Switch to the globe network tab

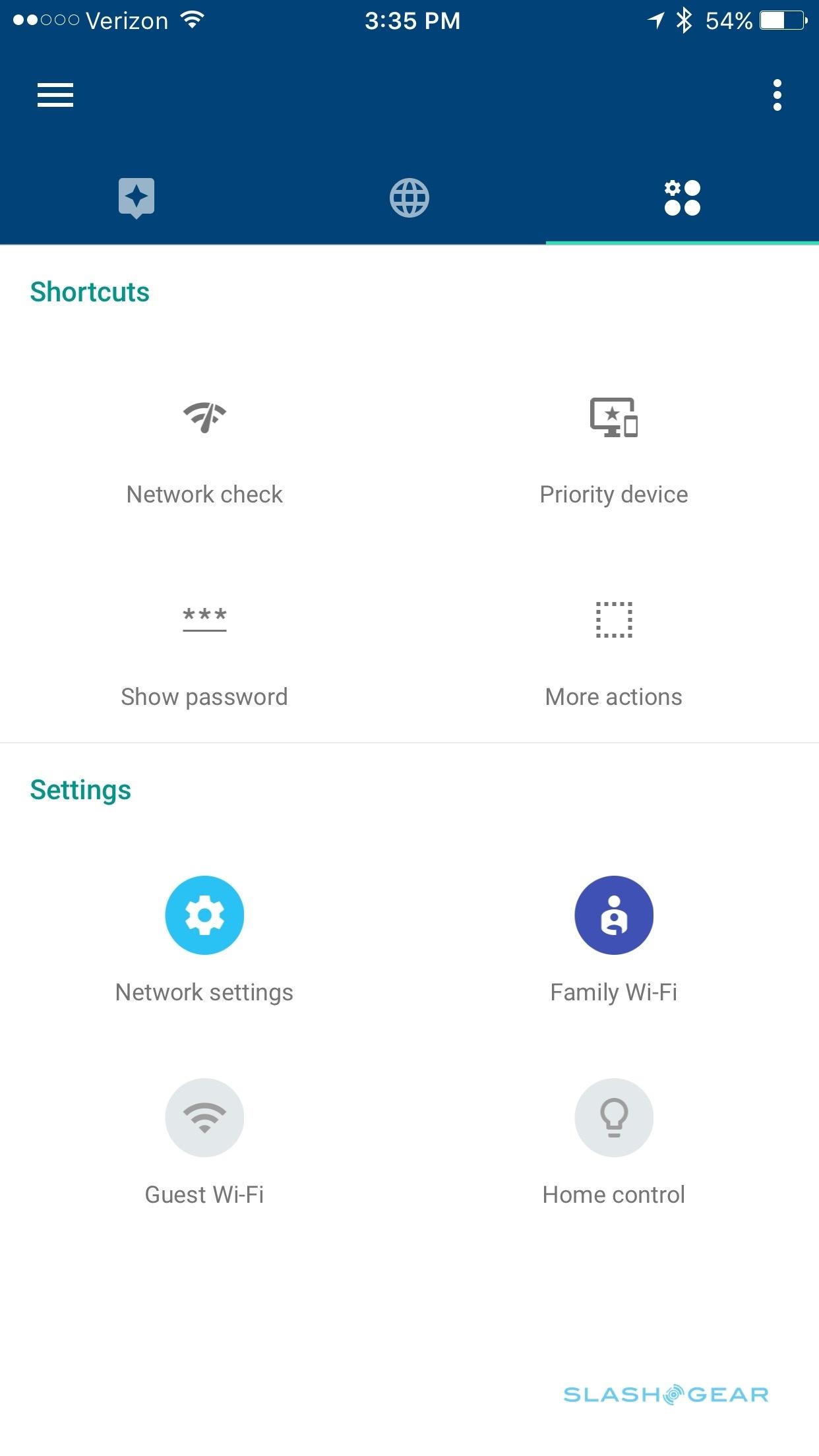click(x=409, y=198)
